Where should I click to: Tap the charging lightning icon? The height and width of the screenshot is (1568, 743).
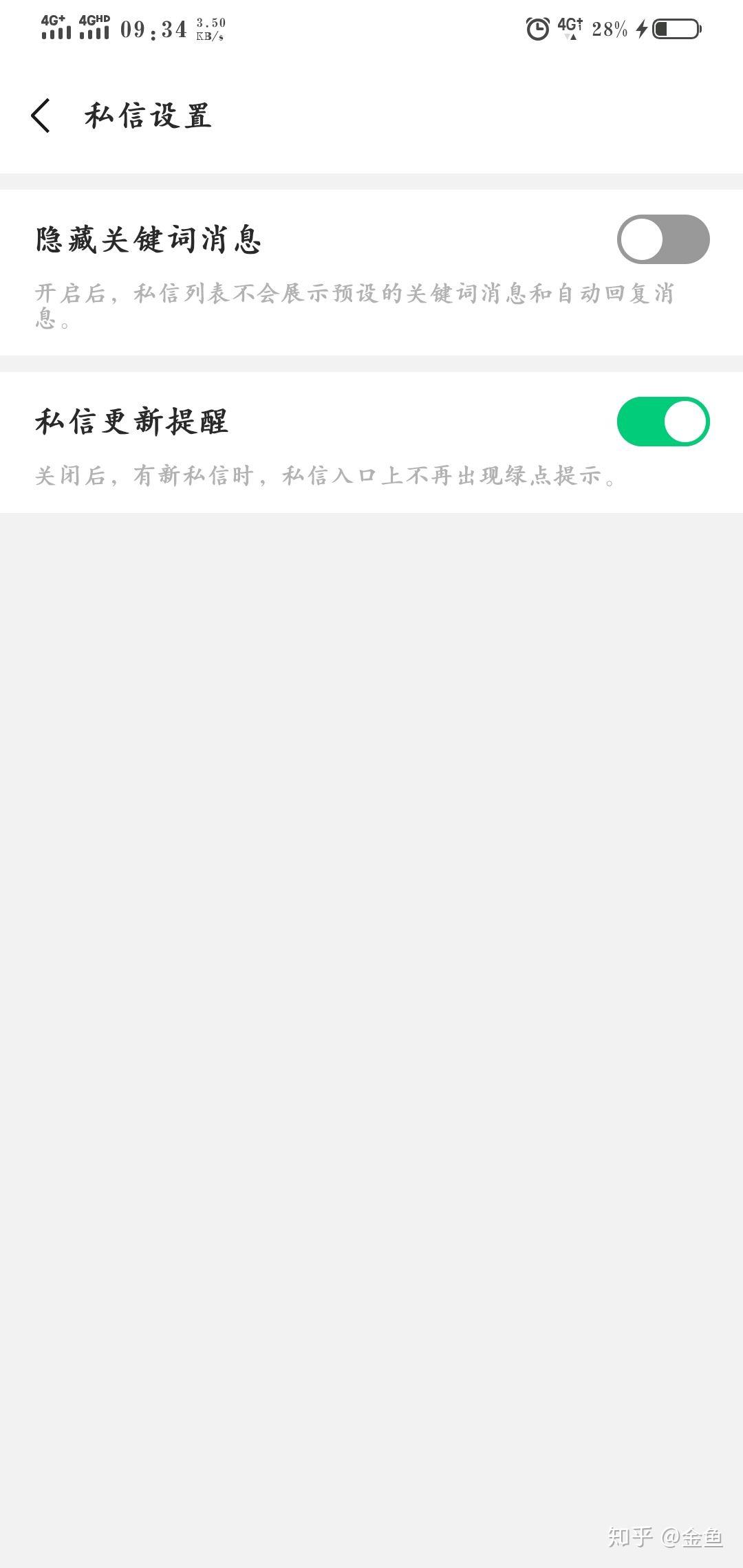click(x=641, y=30)
